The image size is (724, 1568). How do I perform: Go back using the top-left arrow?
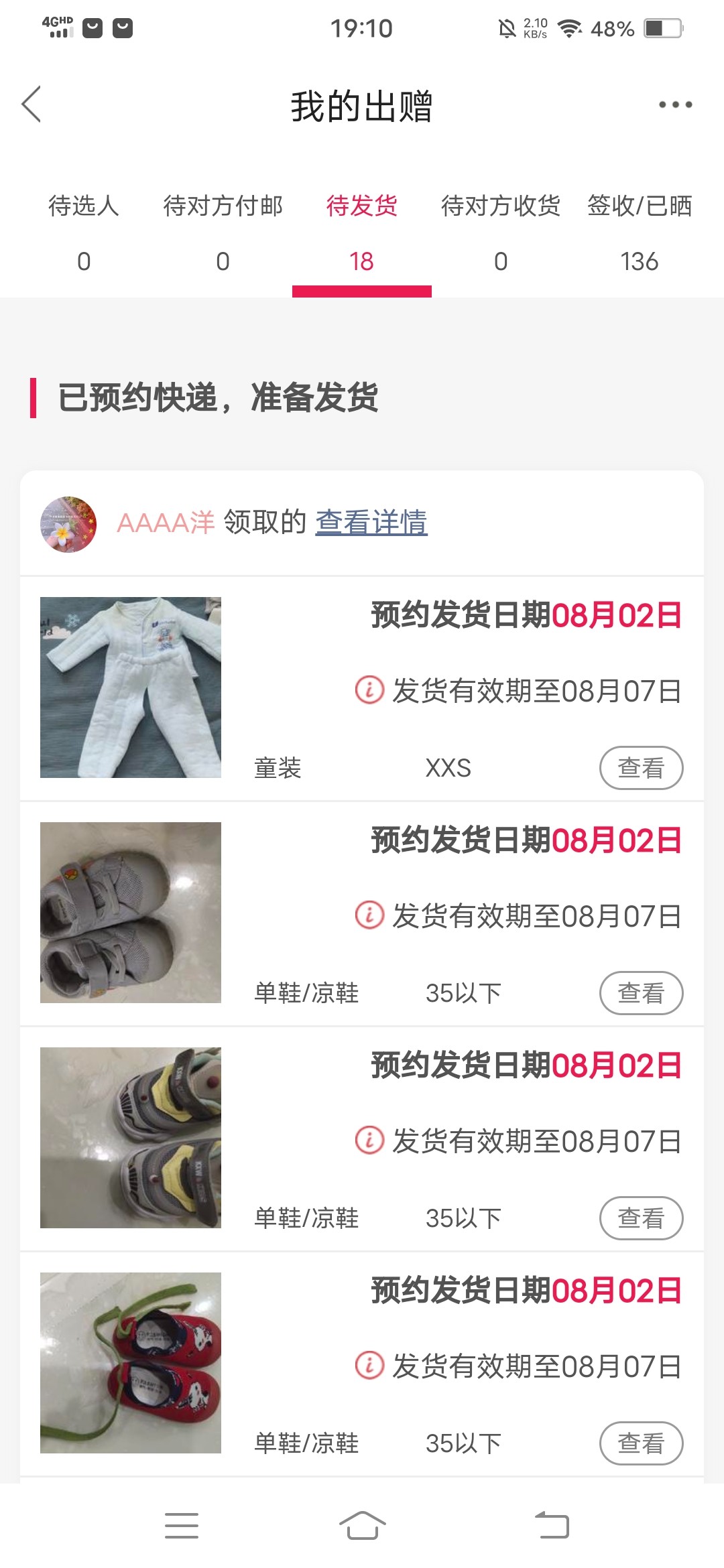point(32,105)
